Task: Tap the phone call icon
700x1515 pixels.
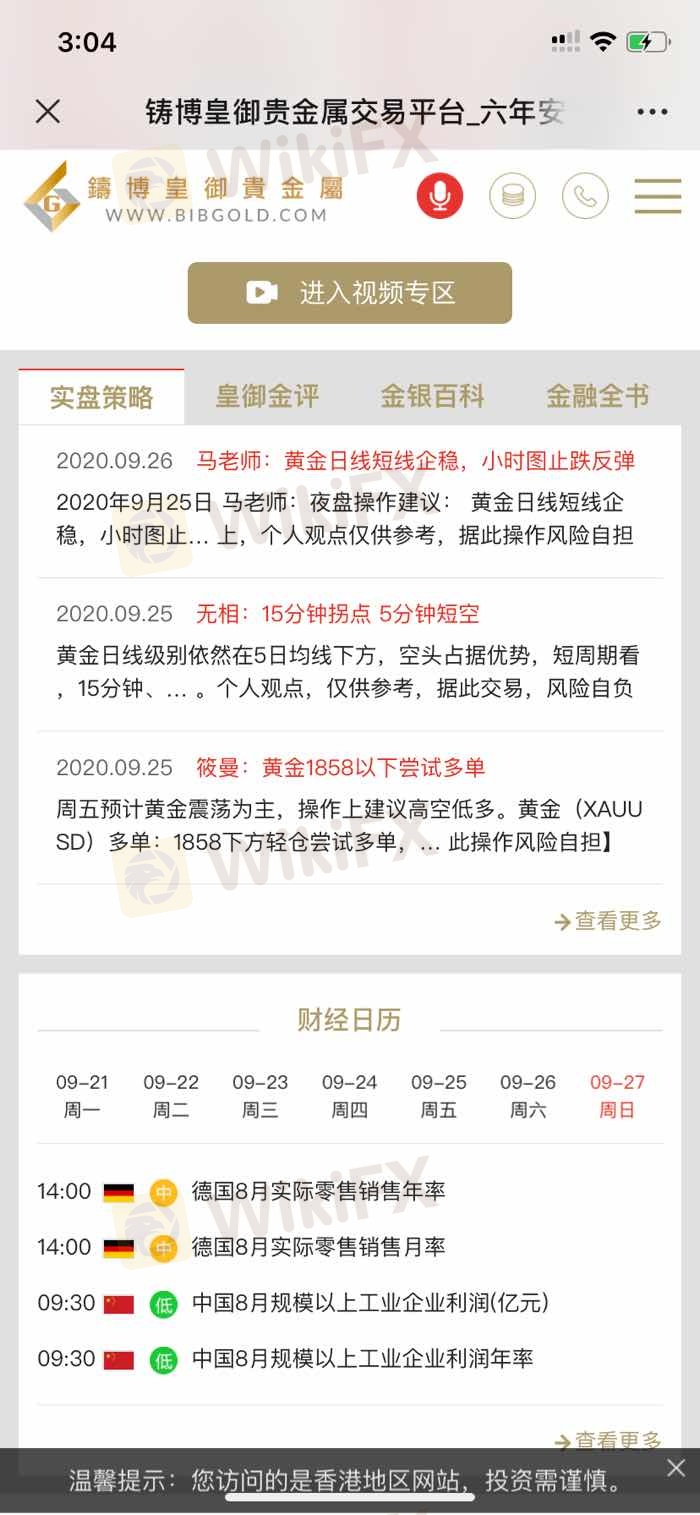Action: (585, 196)
